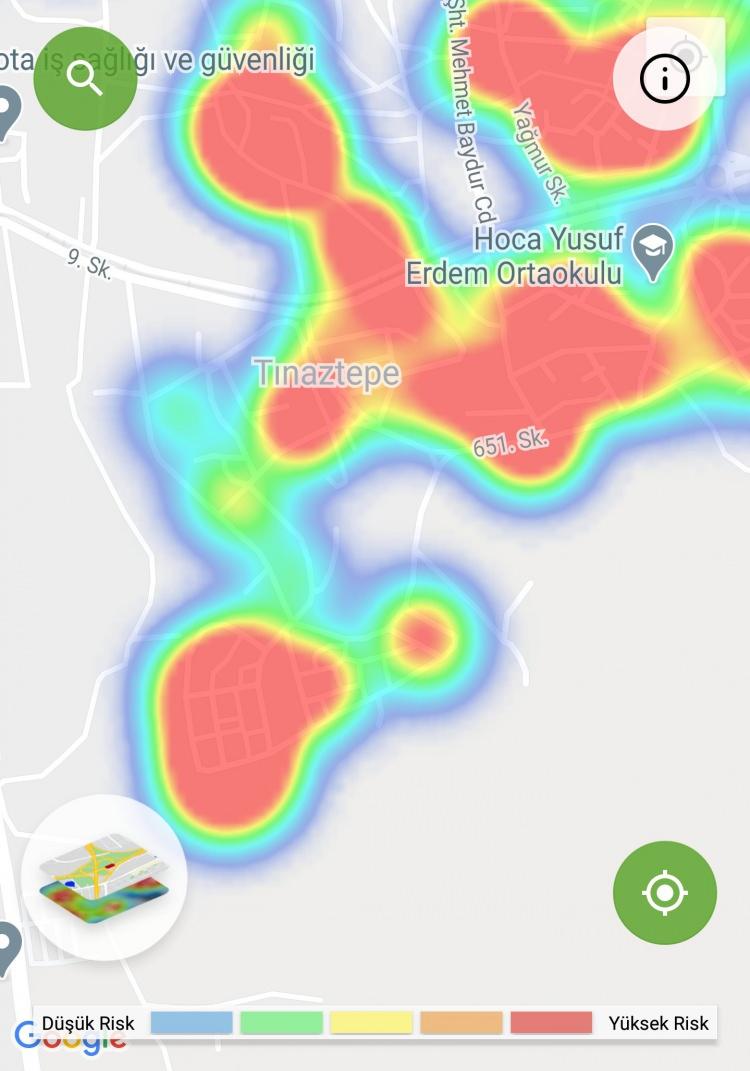Switch the map layer type
750x1071 pixels.
pos(104,878)
